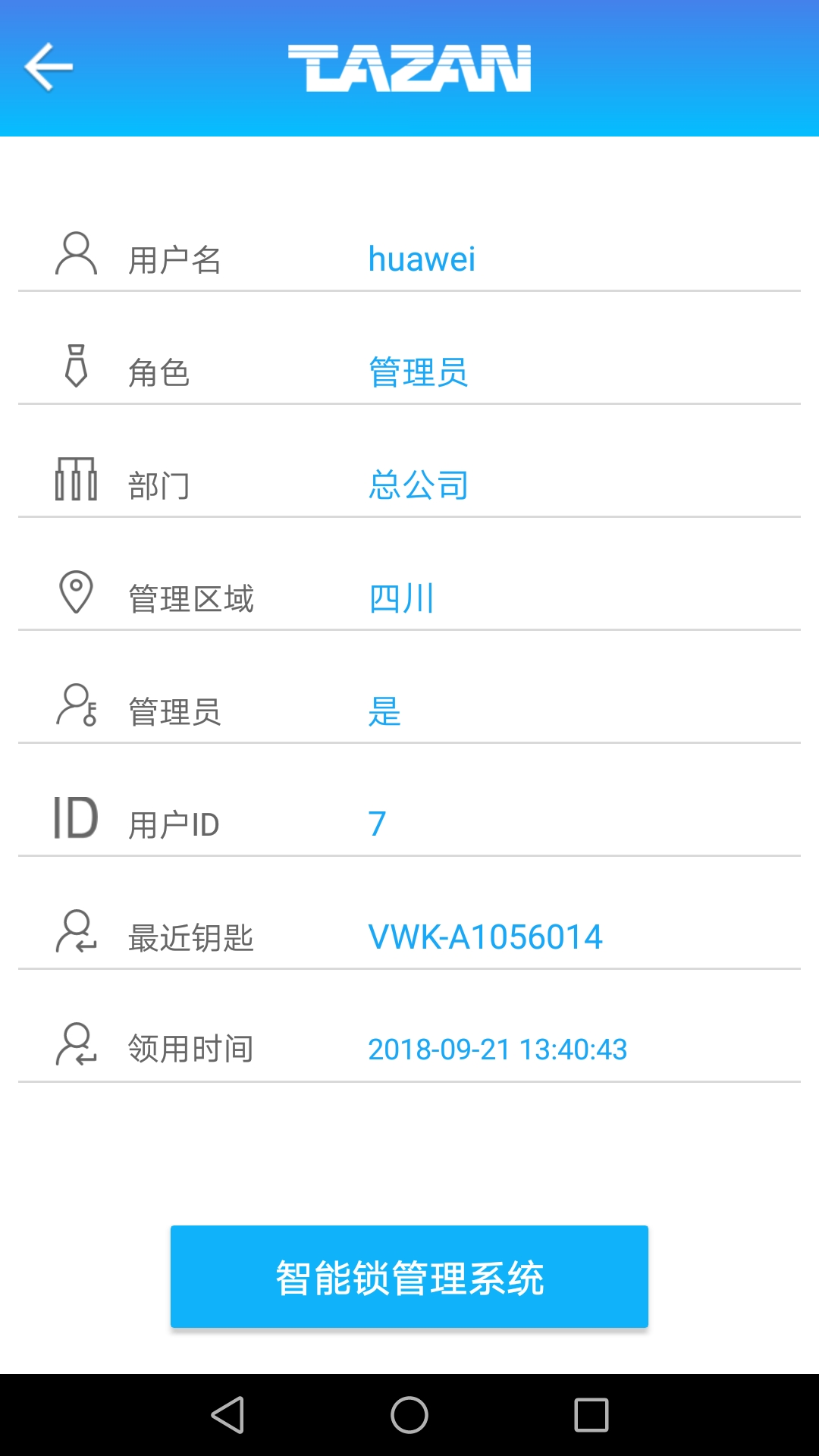Click the 管理区域 location pin icon
The width and height of the screenshot is (819, 1456).
[76, 592]
